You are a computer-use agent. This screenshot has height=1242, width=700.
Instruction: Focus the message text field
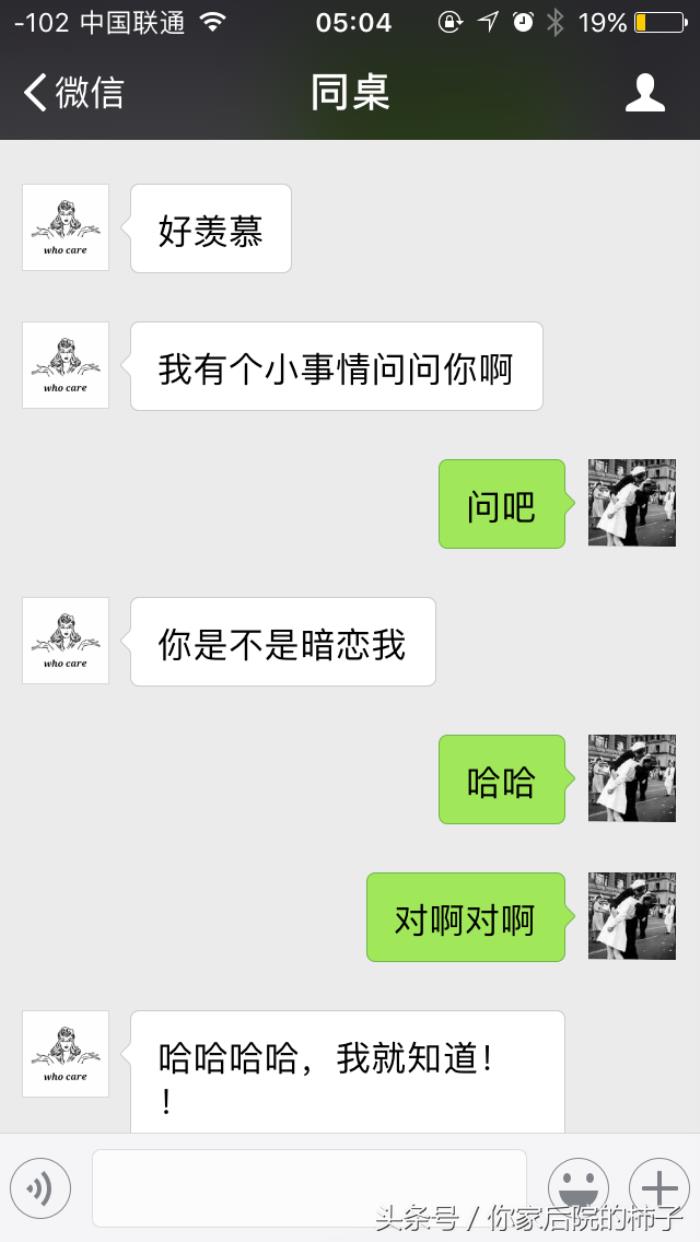309,1187
